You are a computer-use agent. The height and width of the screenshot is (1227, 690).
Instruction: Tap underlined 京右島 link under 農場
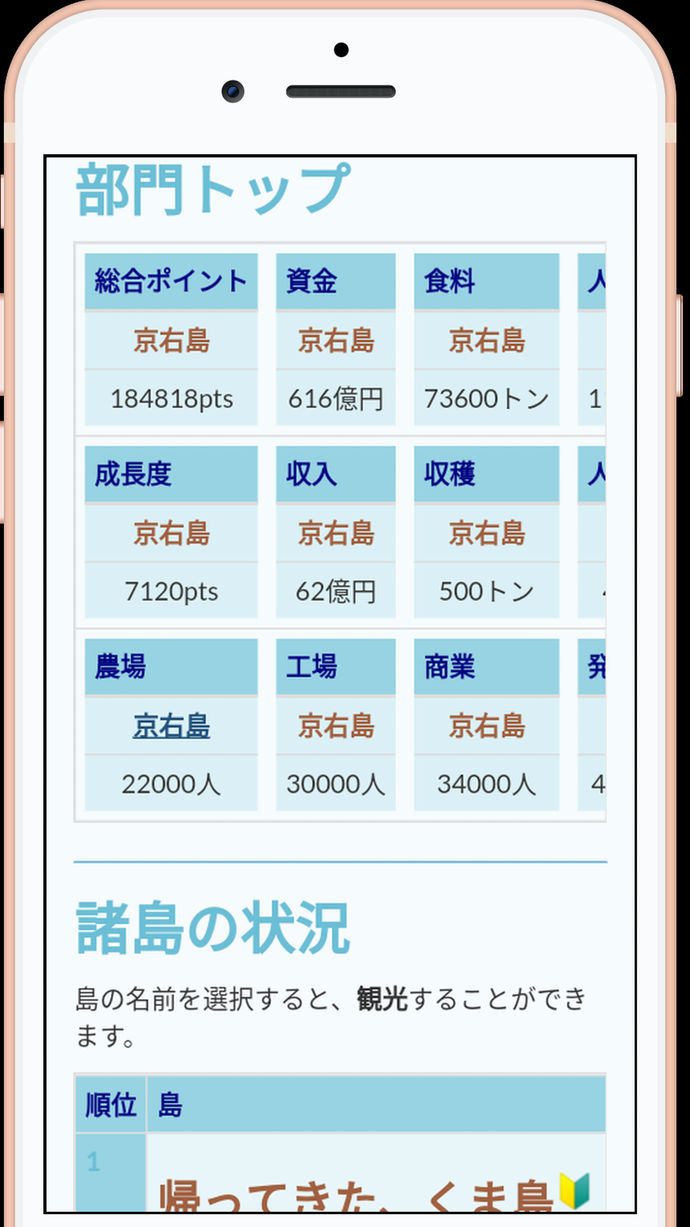point(171,726)
